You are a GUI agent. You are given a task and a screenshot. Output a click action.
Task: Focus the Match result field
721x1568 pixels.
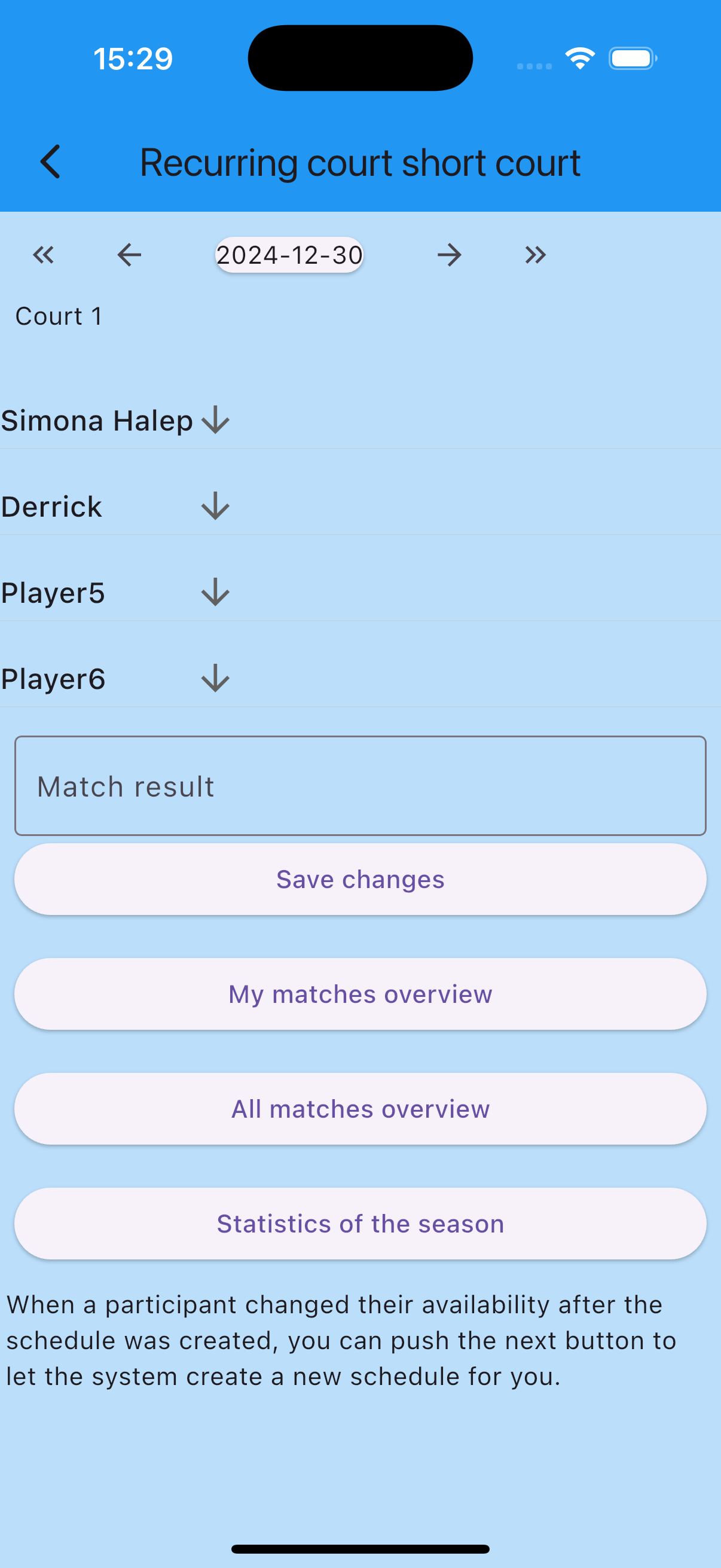(360, 786)
